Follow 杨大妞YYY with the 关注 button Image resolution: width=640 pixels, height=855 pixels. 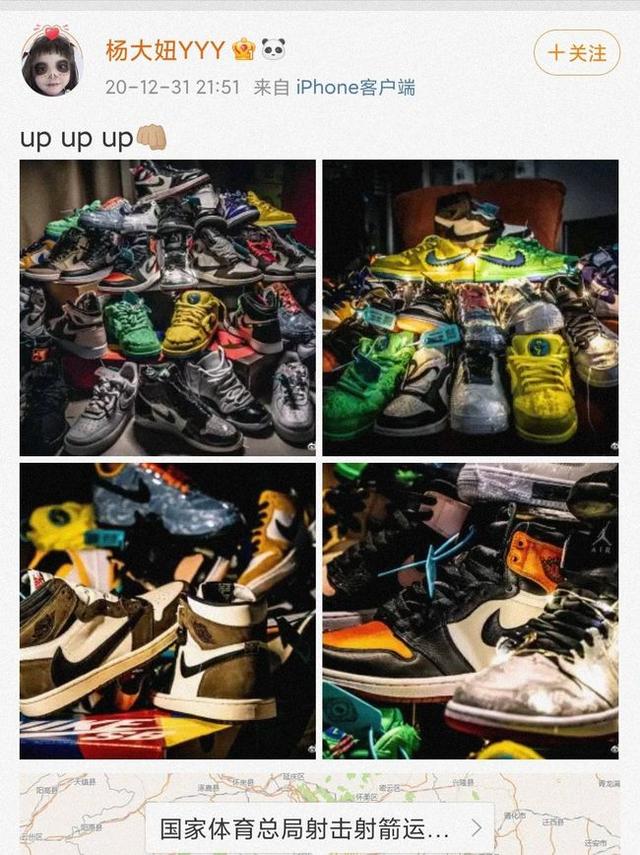click(x=576, y=52)
